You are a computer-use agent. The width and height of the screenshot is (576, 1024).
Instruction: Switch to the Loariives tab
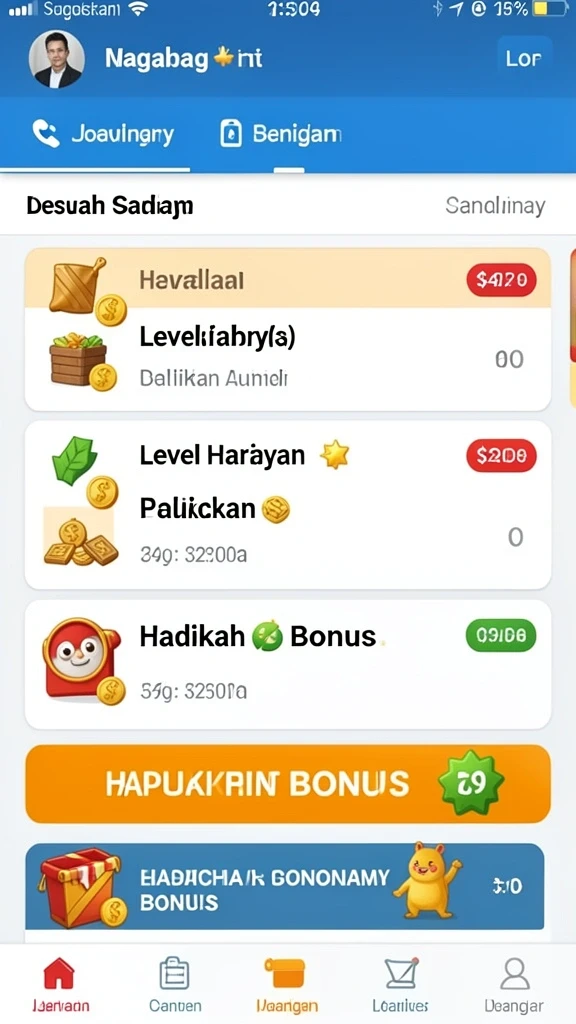pyautogui.click(x=400, y=985)
